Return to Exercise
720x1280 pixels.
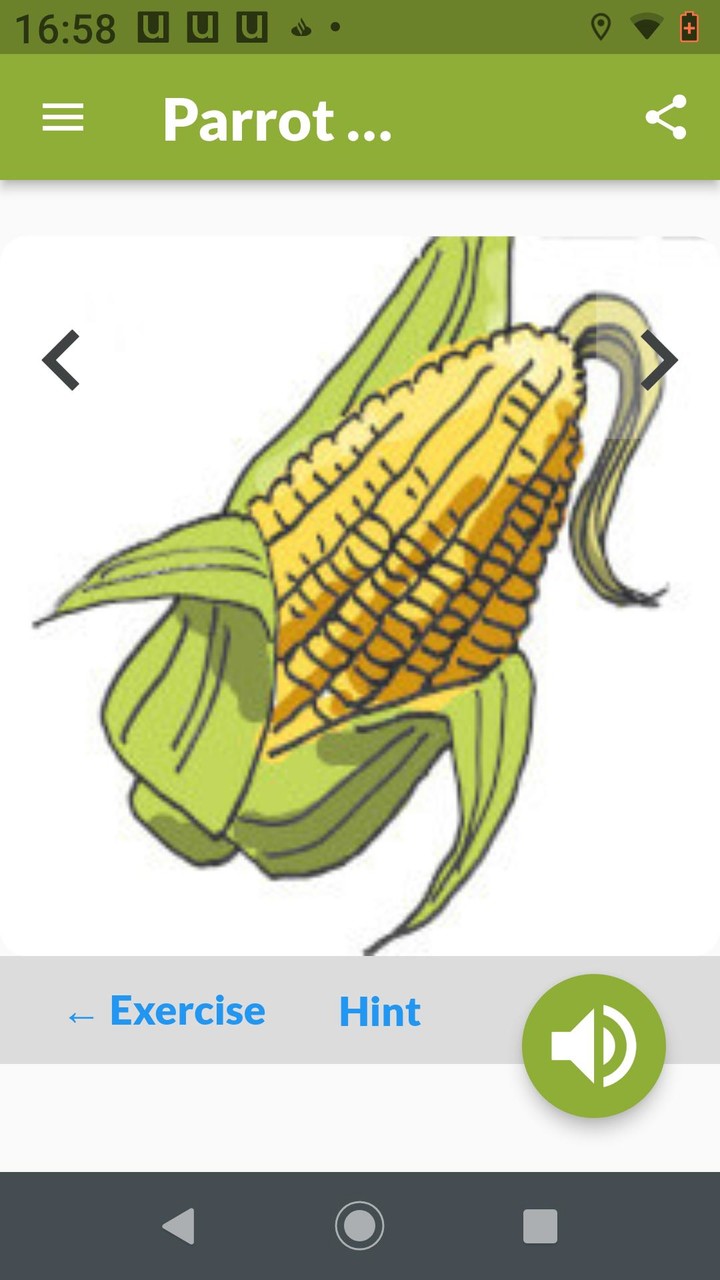[166, 1012]
